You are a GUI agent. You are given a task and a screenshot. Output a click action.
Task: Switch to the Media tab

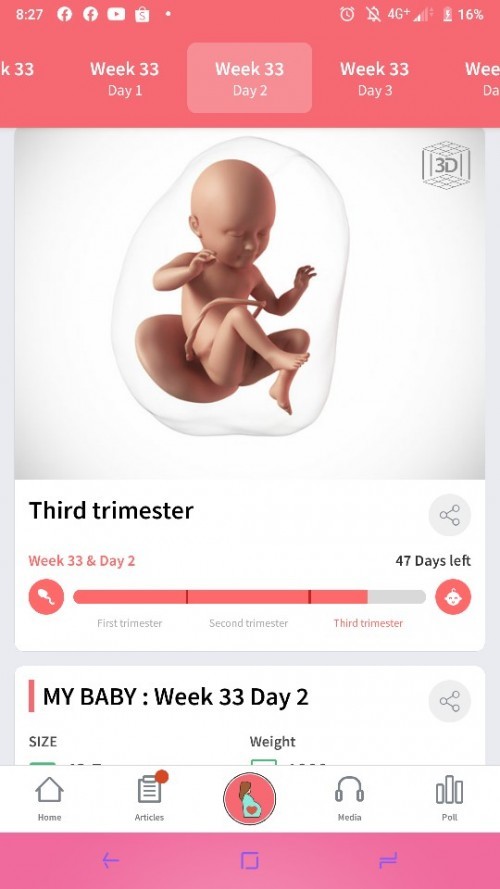point(349,798)
